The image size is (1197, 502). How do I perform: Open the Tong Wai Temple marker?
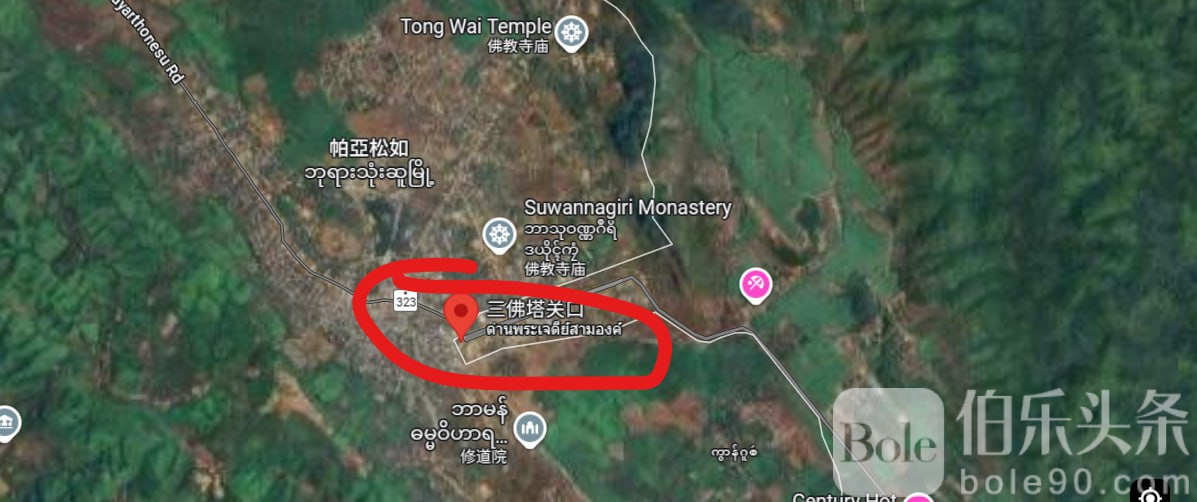point(572,33)
